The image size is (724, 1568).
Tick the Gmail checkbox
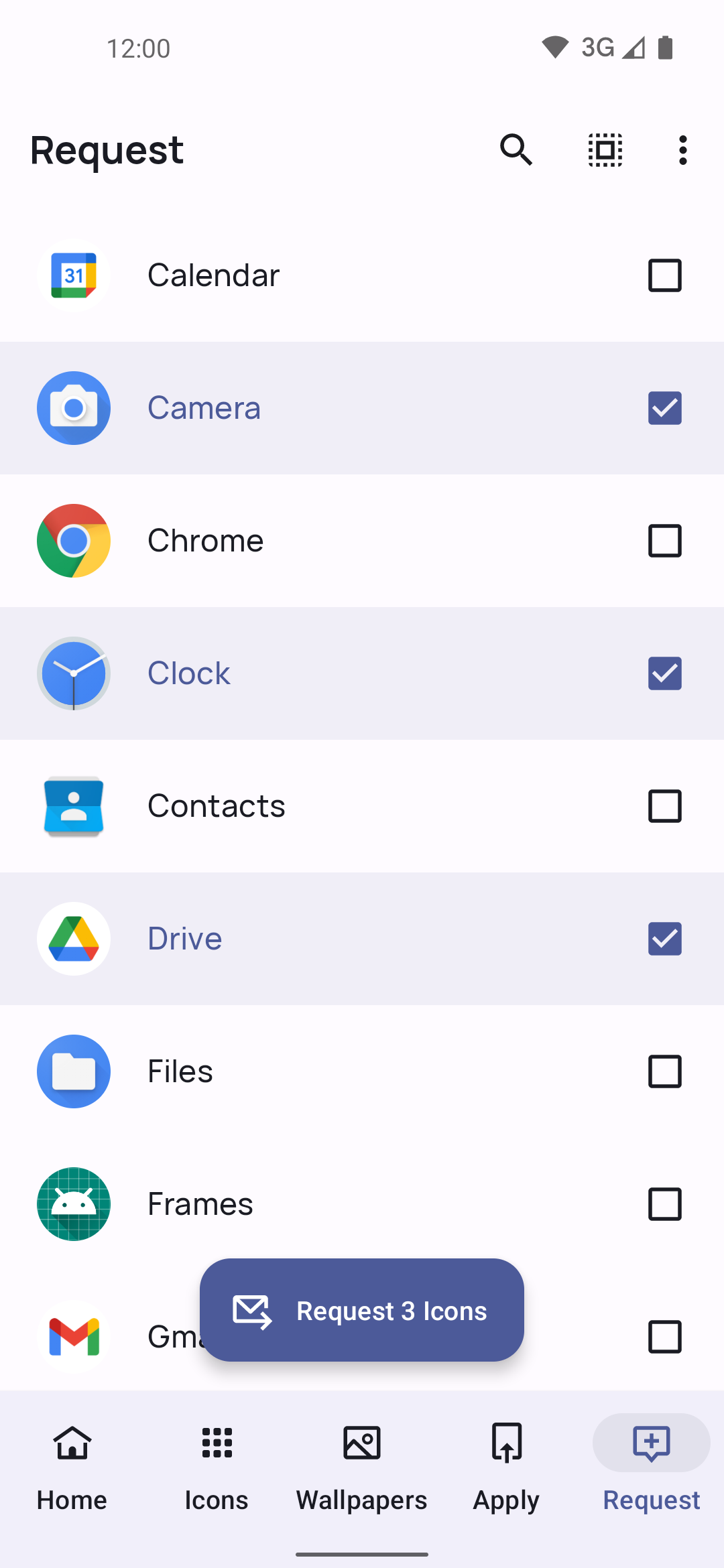pos(664,1337)
